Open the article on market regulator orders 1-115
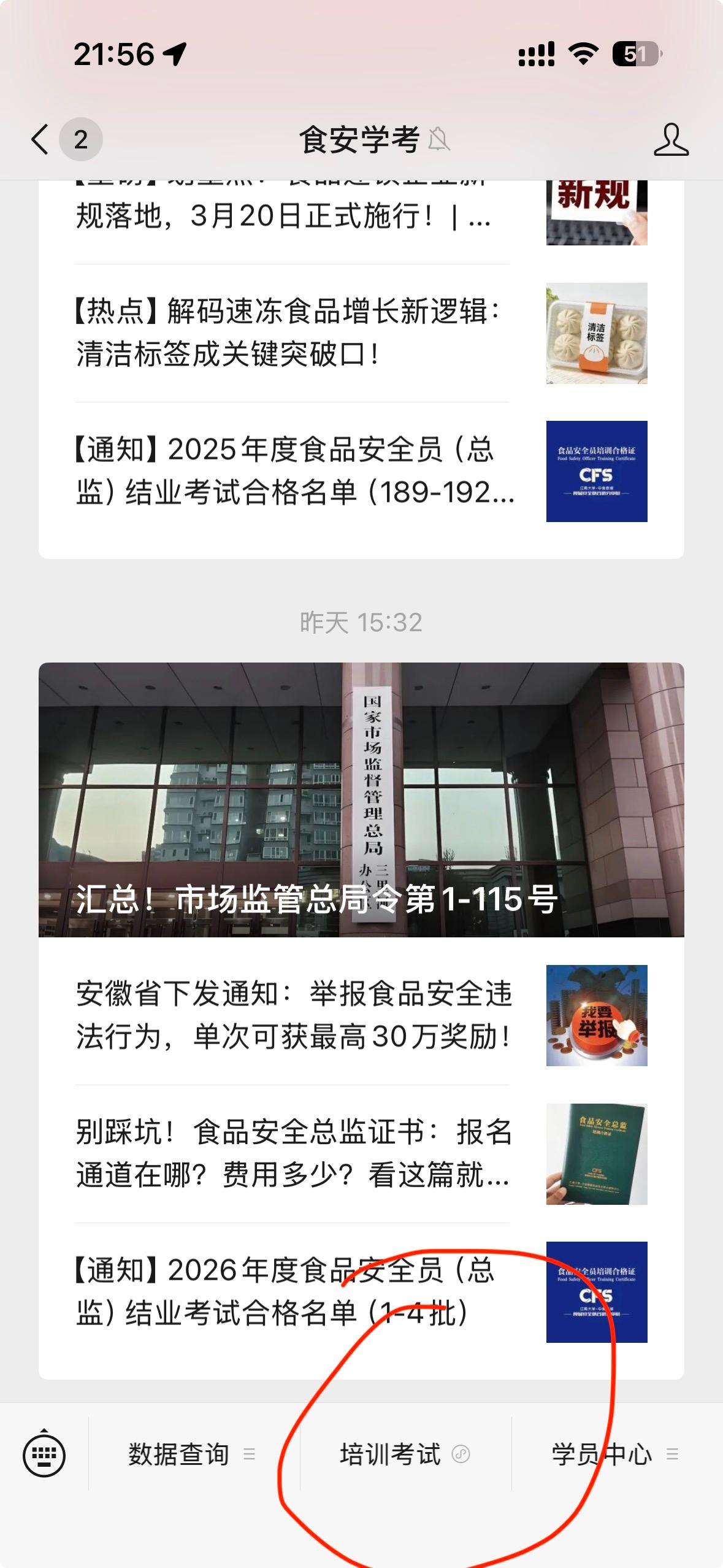723x1568 pixels. (361, 799)
